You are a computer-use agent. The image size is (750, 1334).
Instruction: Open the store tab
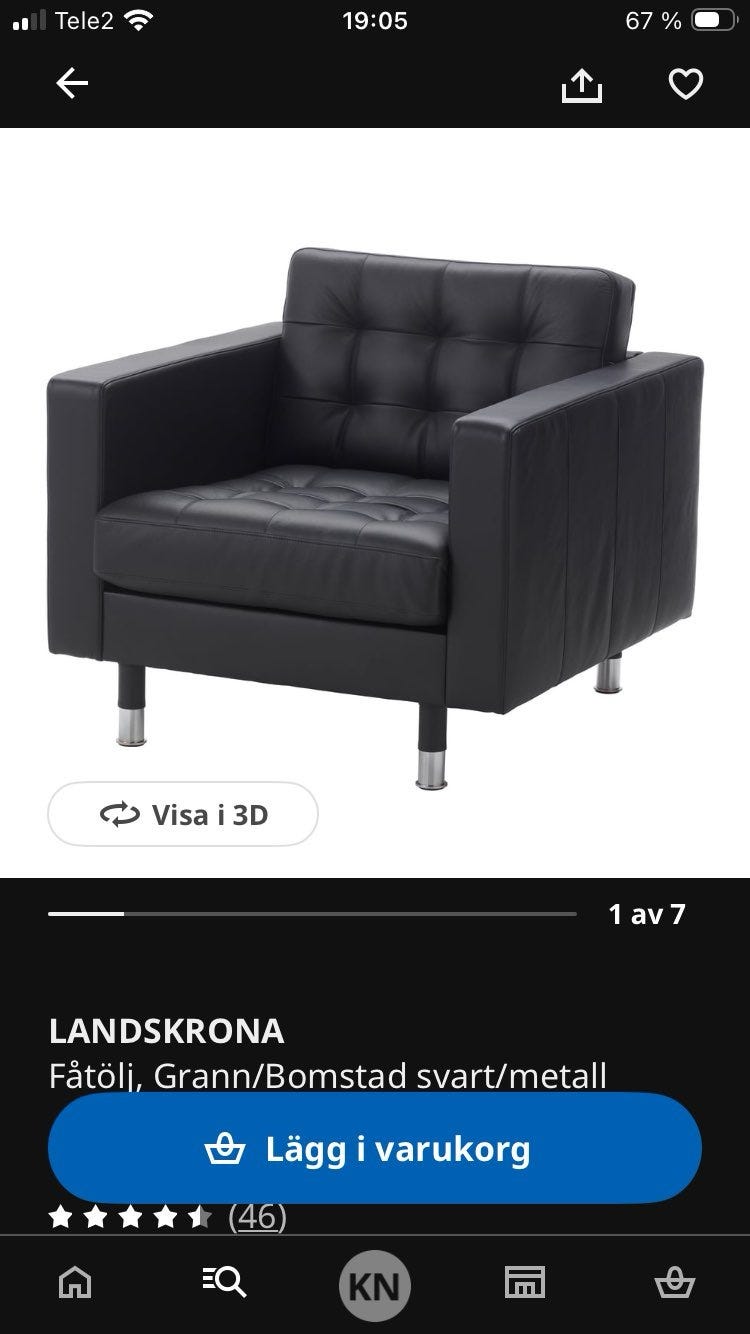coord(524,1282)
